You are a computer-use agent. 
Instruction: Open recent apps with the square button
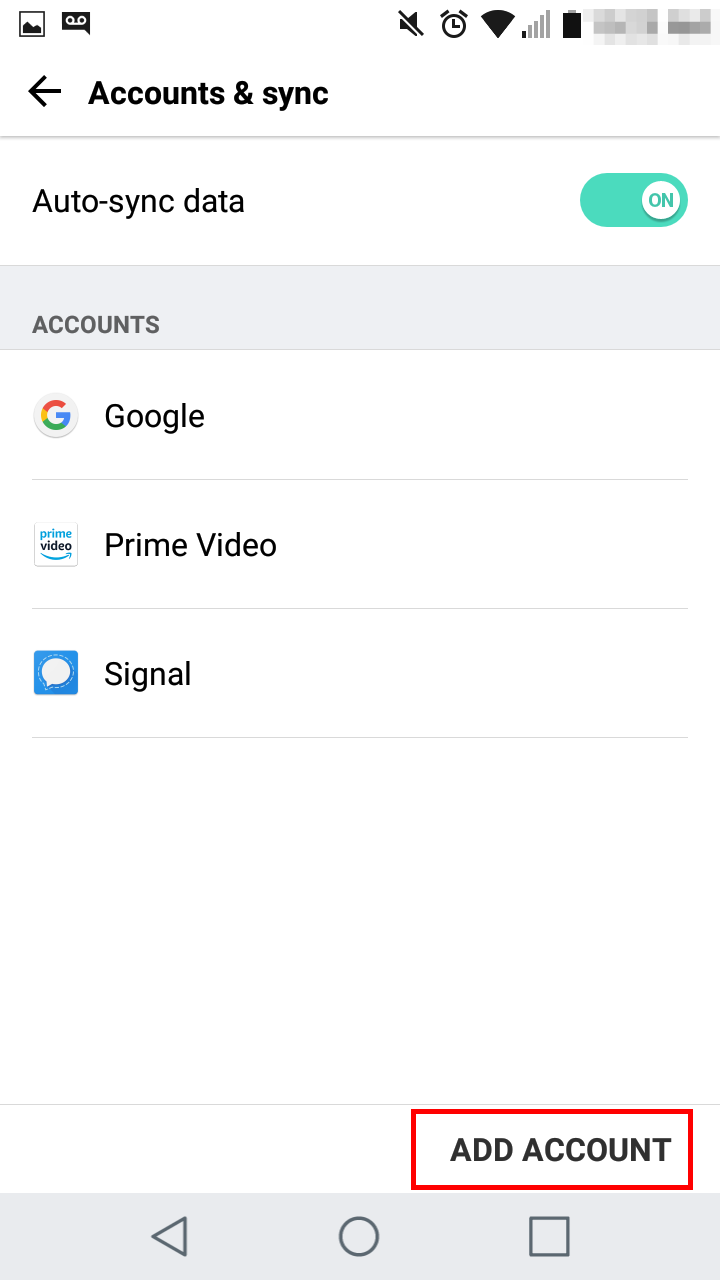(548, 1236)
